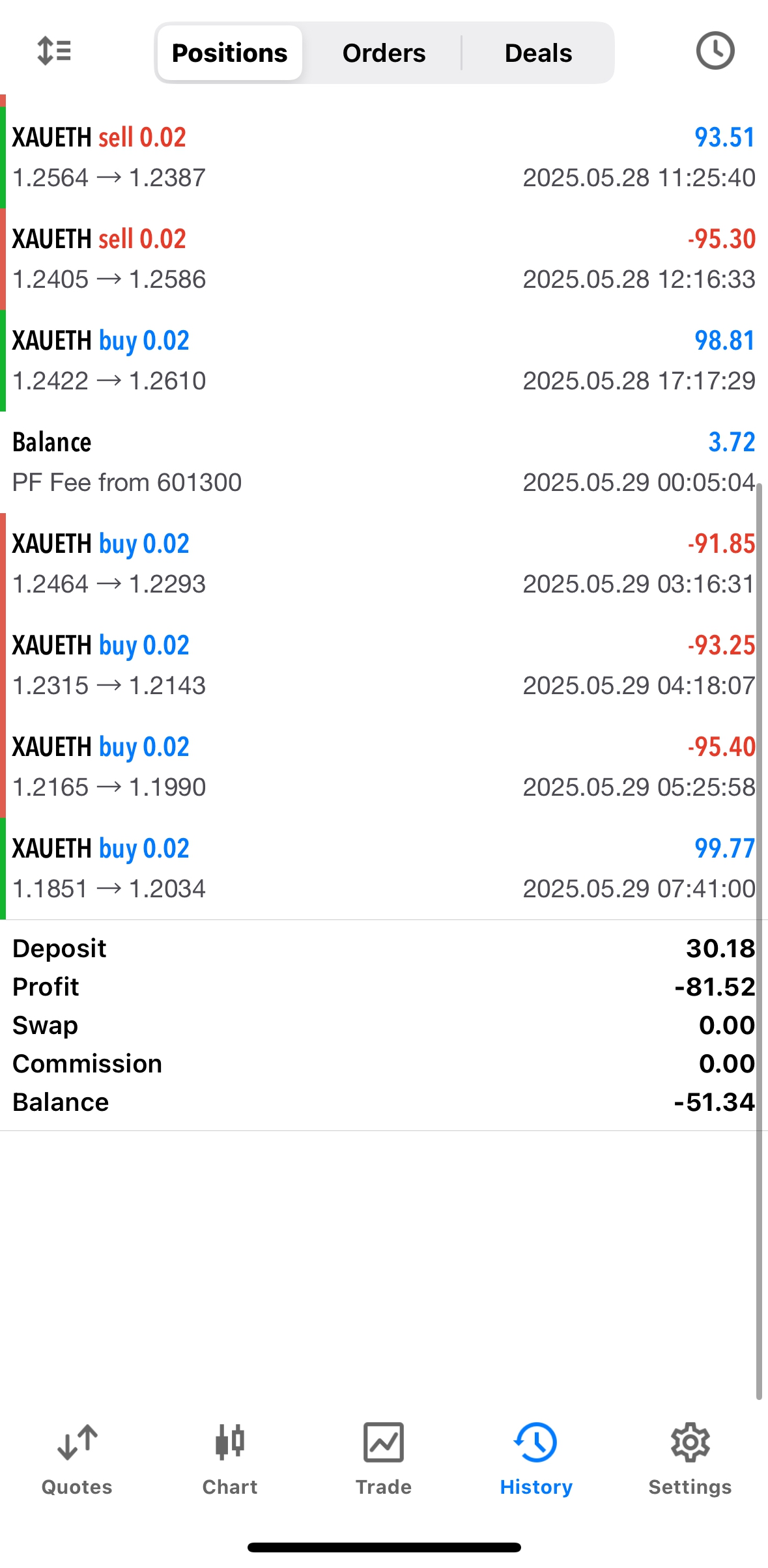The image size is (768, 1568).
Task: Switch to the Orders segment
Action: pos(384,53)
